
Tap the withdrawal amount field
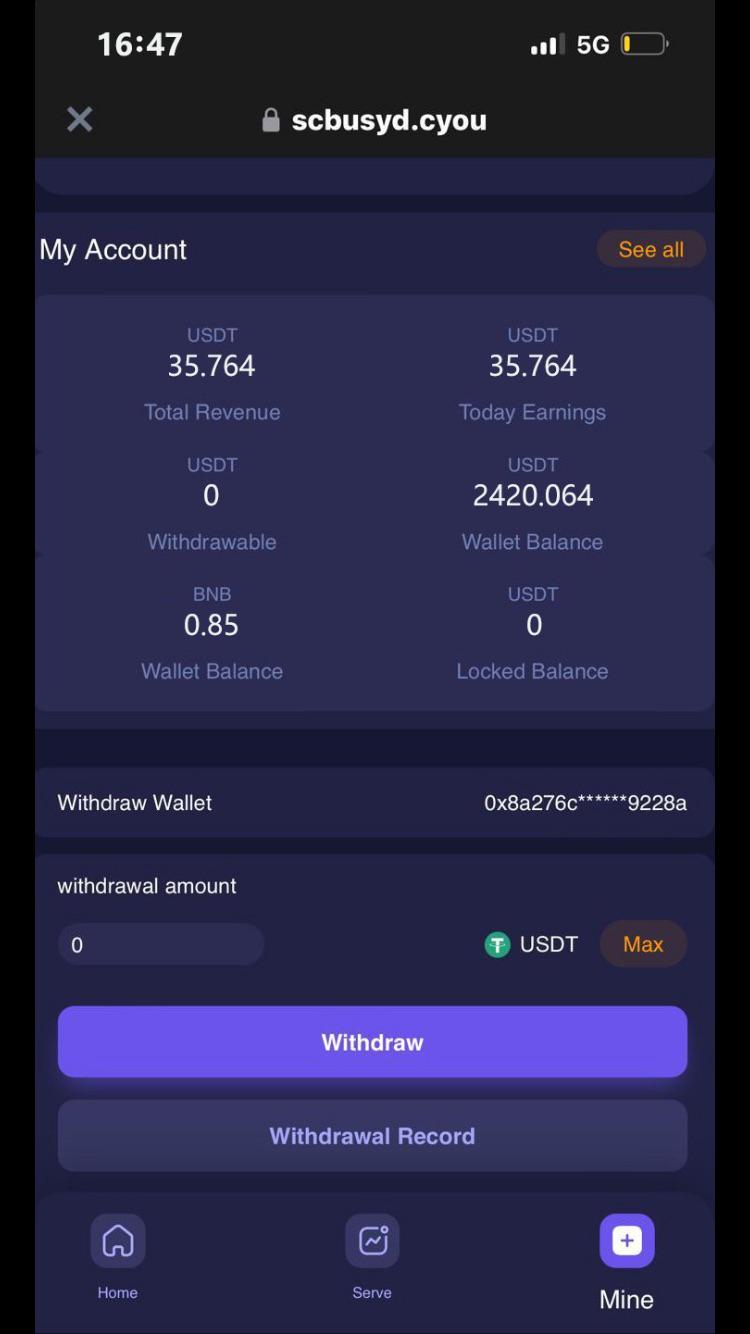161,944
